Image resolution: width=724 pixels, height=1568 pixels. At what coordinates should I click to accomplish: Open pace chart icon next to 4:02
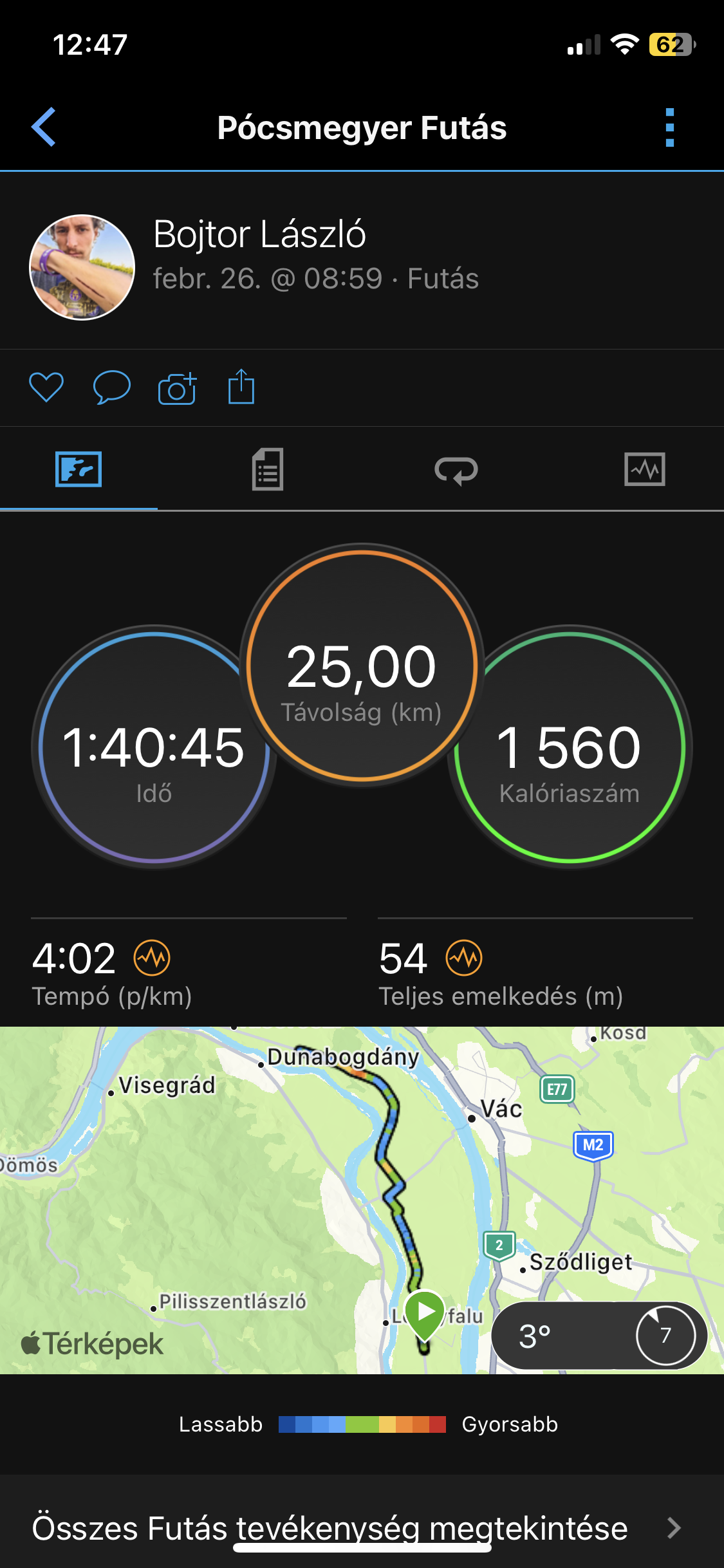[152, 958]
